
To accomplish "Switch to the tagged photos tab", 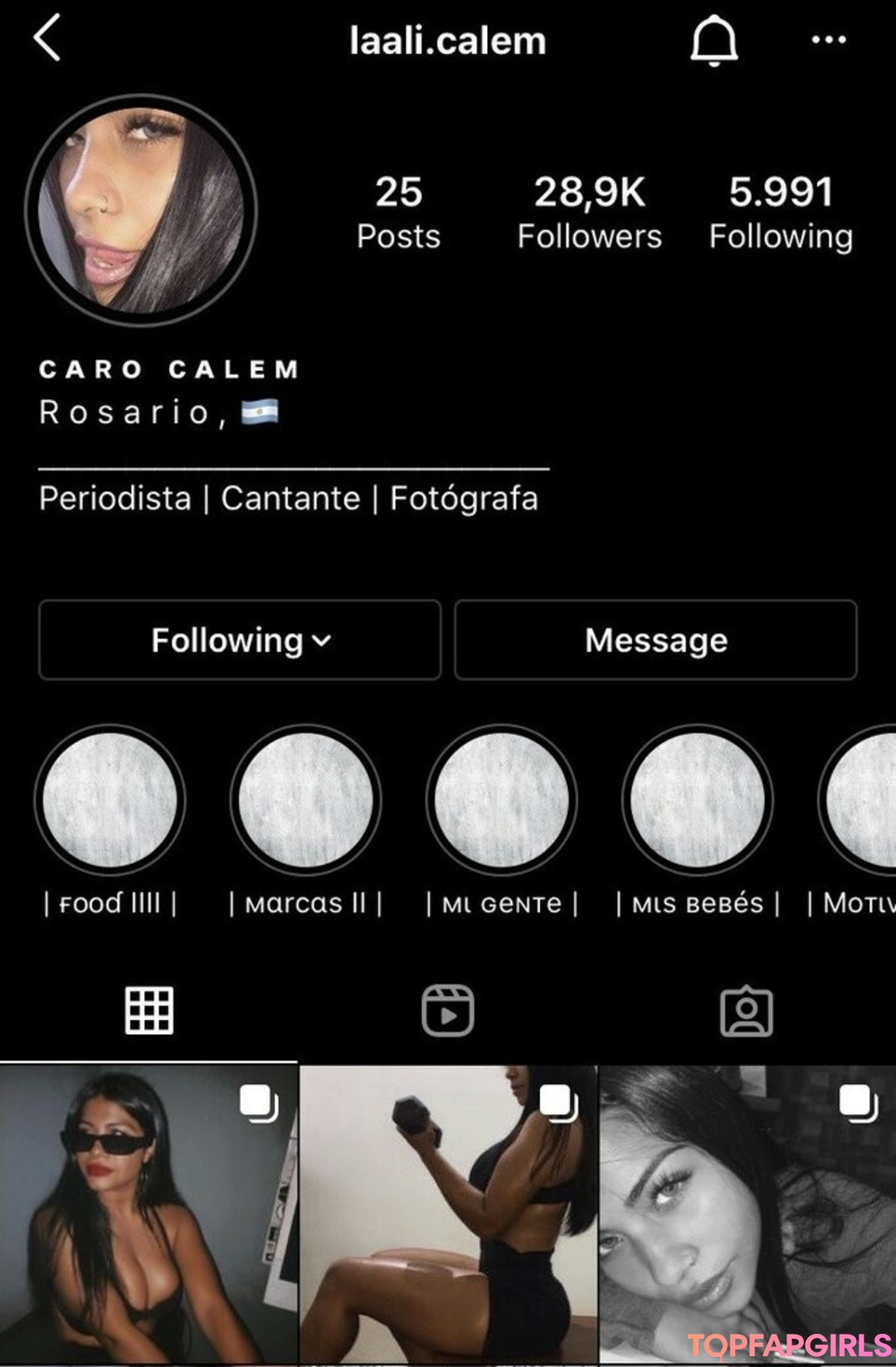I will [747, 1010].
